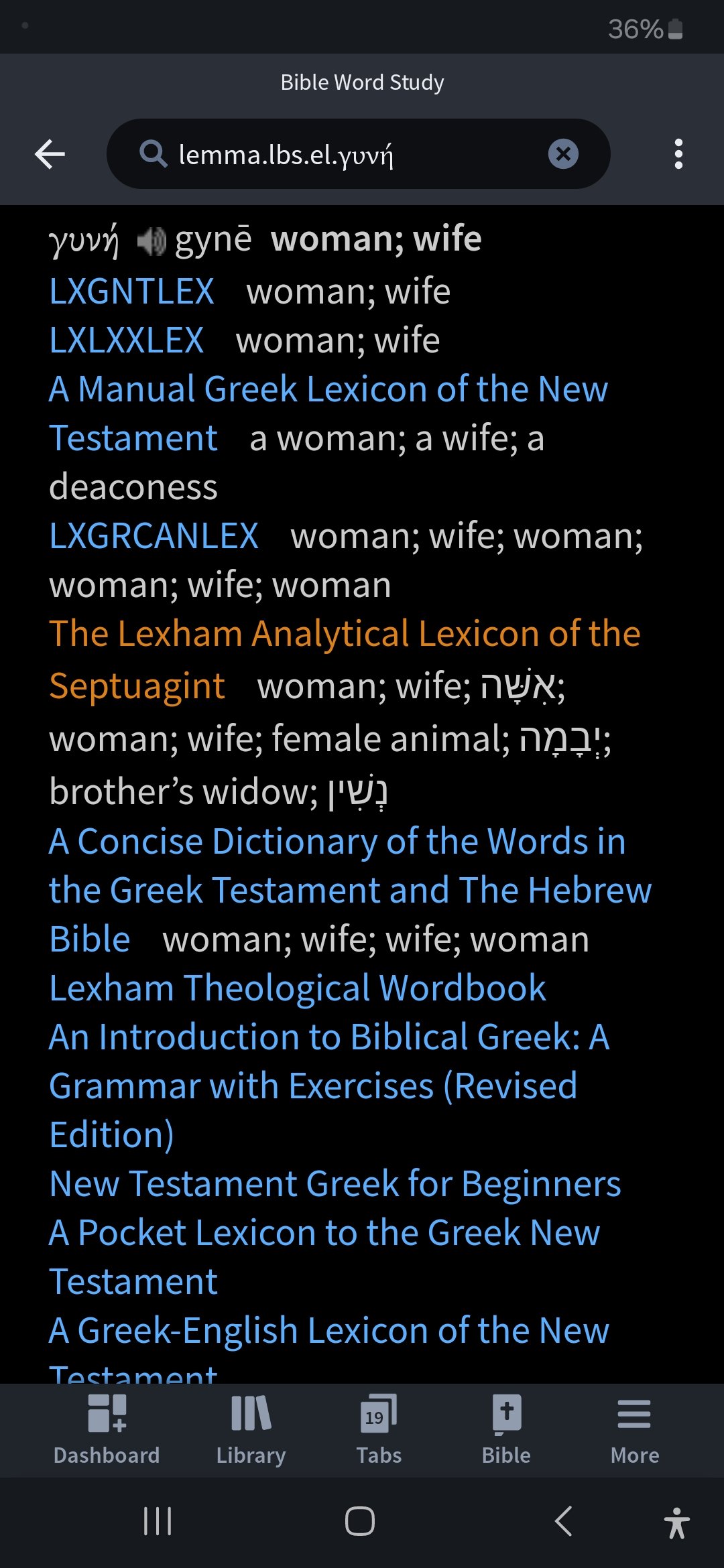The image size is (724, 1568).
Task: Open An Introduction to Biblical Greek
Action: pos(329,1038)
